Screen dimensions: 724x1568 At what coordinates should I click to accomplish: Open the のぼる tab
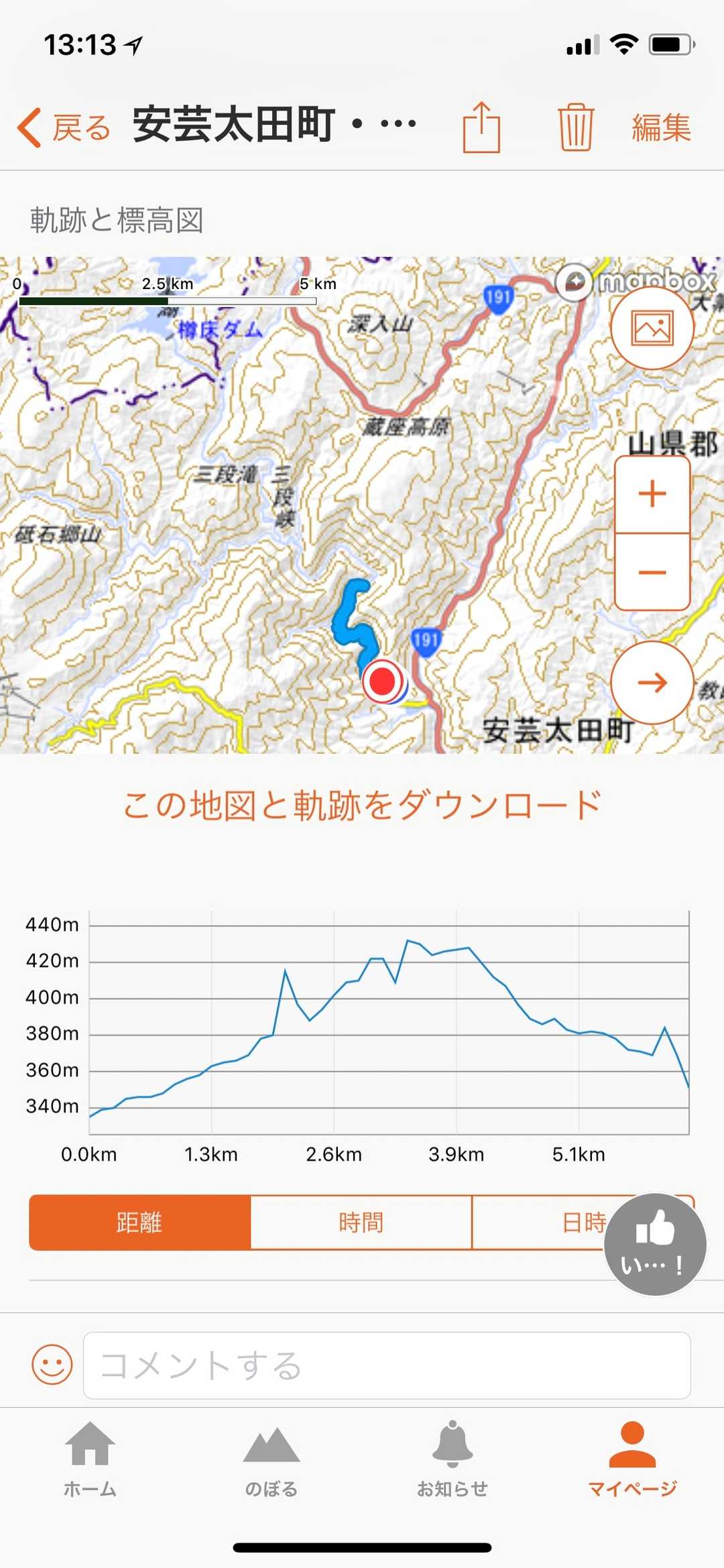click(271, 1460)
